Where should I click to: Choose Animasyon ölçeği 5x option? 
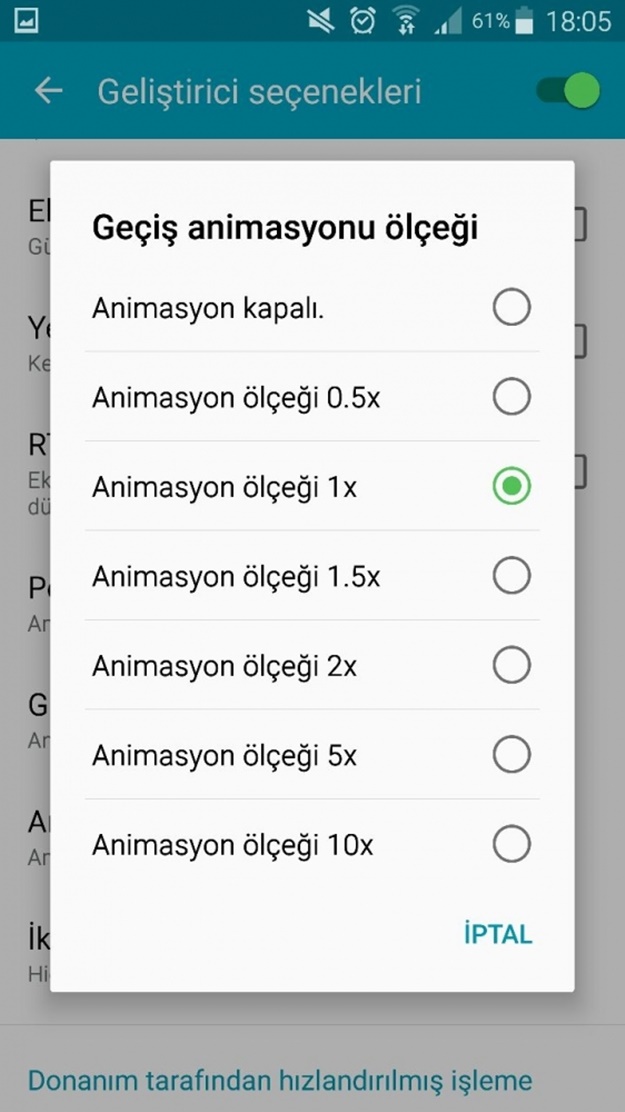pos(511,756)
